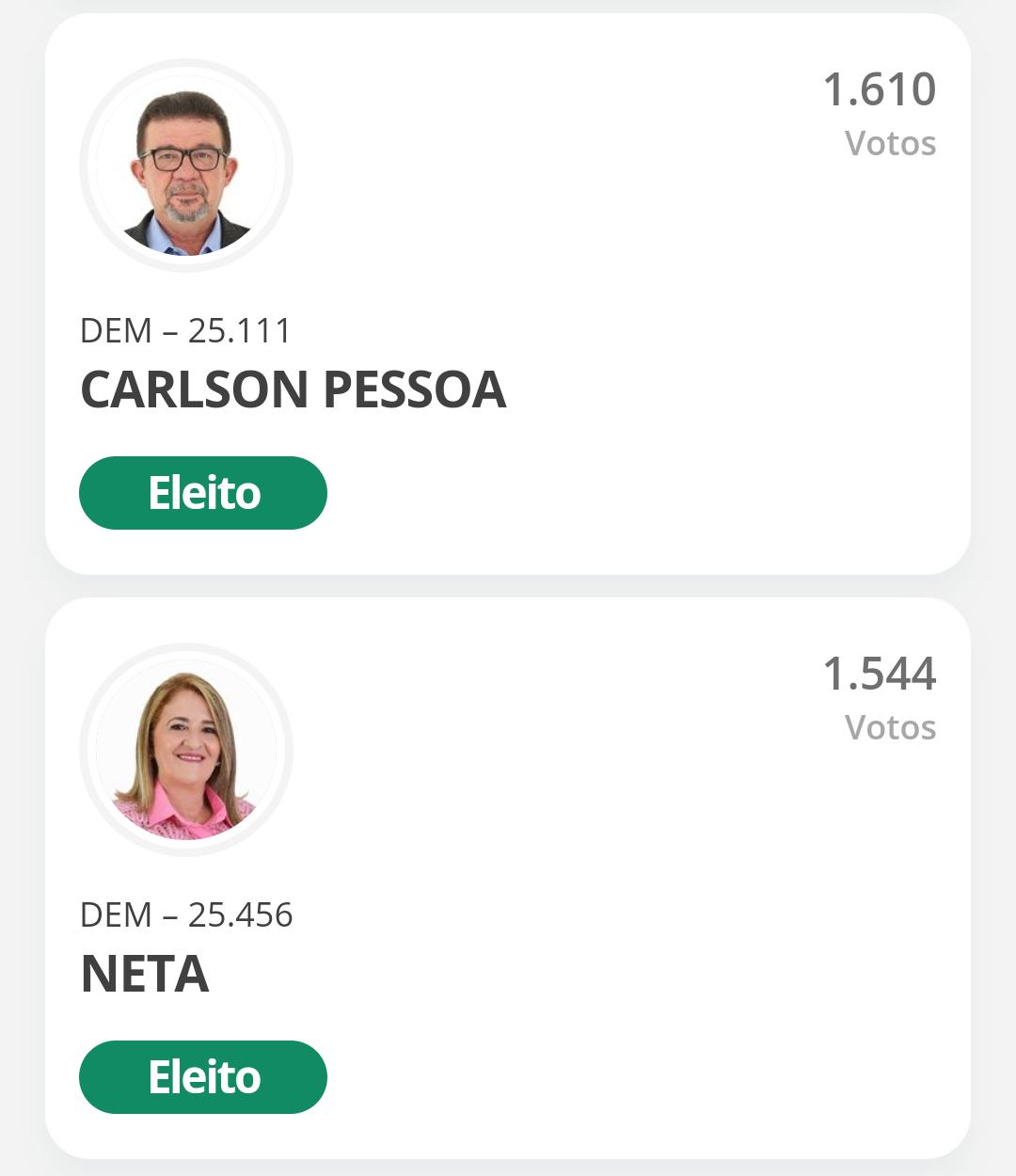
Task: Open Carlson Pessoa's candidate card
Action: point(508,294)
